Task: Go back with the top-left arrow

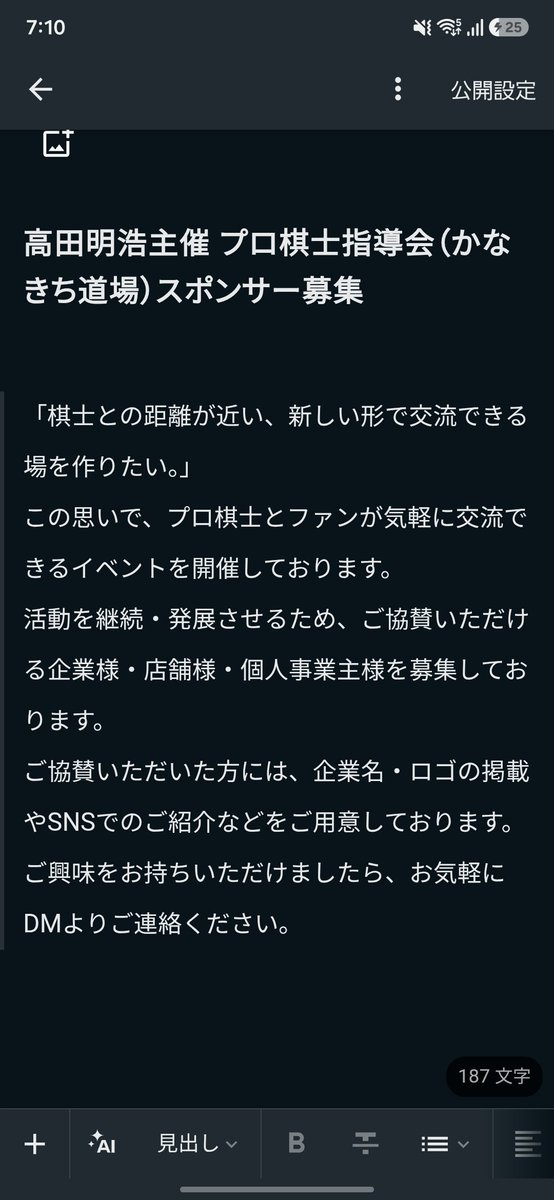Action: pos(40,89)
